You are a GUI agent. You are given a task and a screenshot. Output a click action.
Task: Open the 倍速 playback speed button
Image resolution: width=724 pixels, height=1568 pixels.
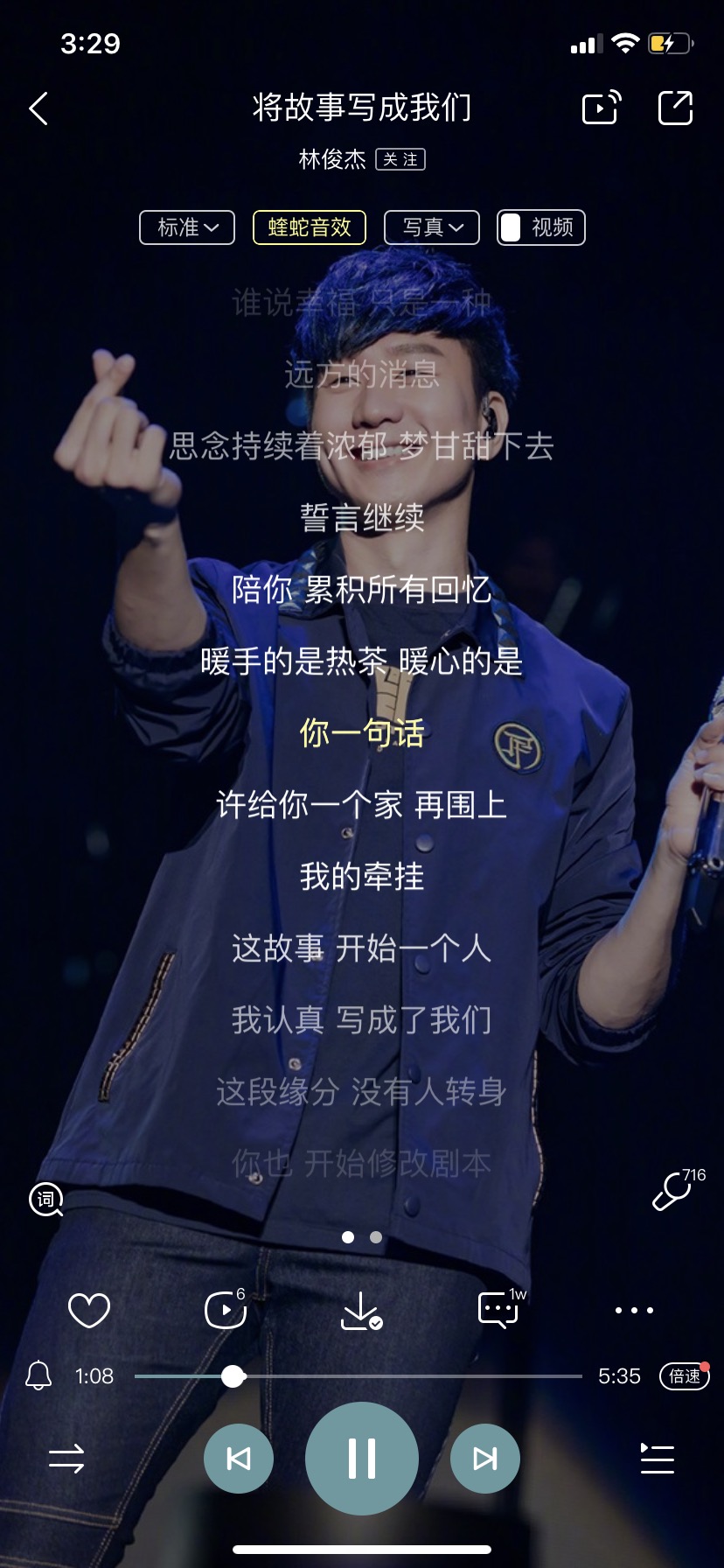point(685,1375)
